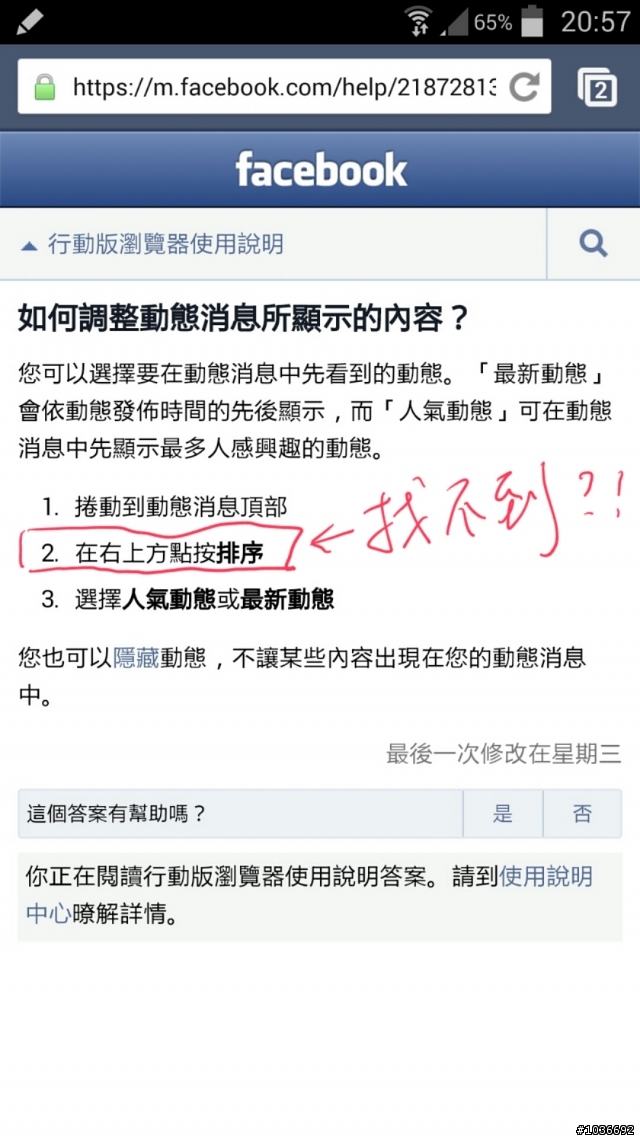Answer 否 to the helpful question
640x1138 pixels.
(x=582, y=813)
